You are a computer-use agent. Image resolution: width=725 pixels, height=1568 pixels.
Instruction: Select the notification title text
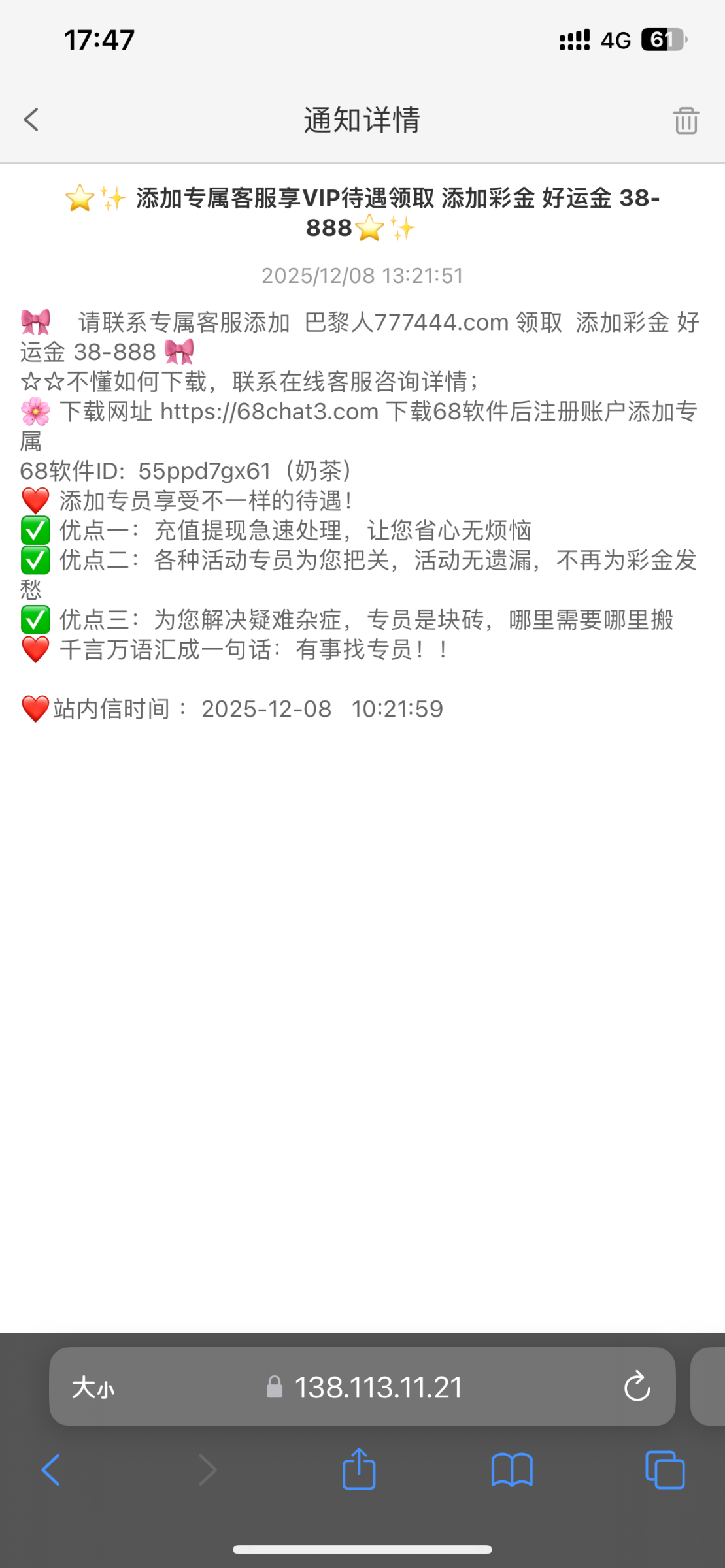pyautogui.click(x=362, y=212)
